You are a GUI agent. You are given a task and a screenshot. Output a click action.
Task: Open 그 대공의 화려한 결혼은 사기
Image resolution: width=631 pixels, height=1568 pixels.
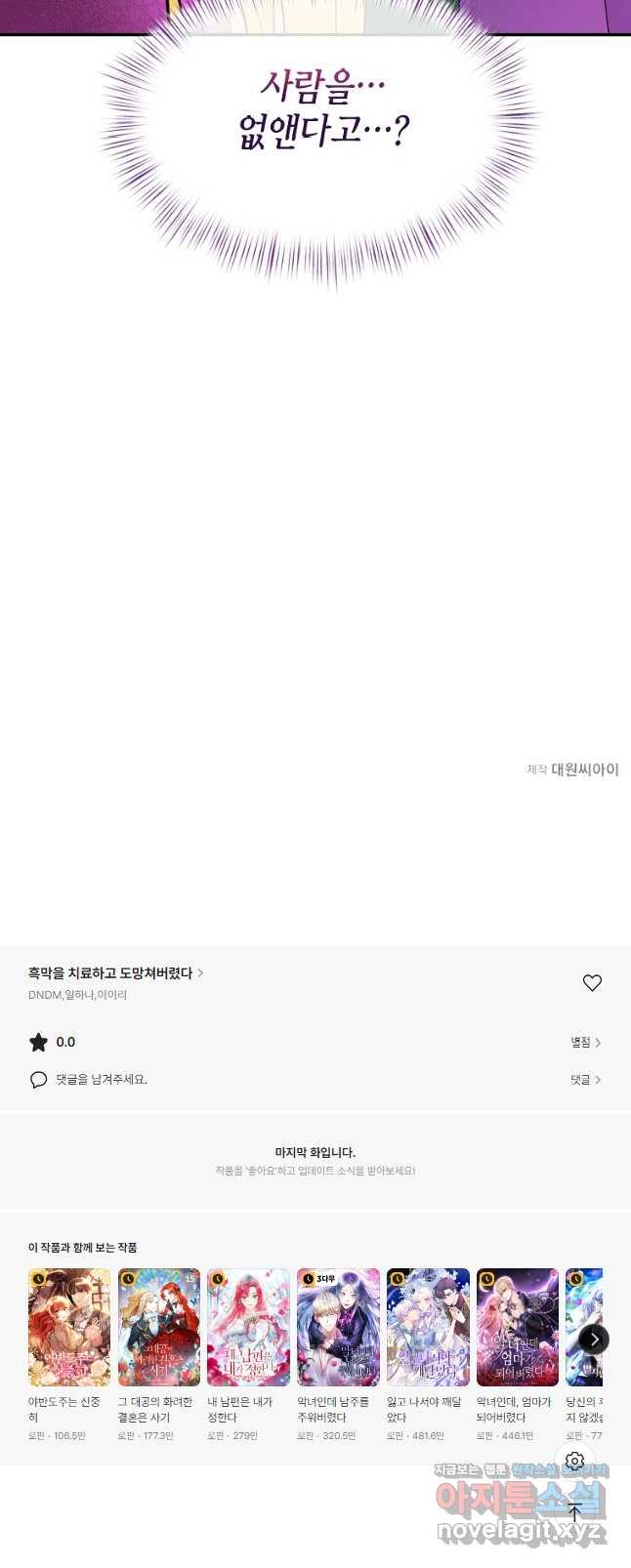pyautogui.click(x=159, y=1327)
